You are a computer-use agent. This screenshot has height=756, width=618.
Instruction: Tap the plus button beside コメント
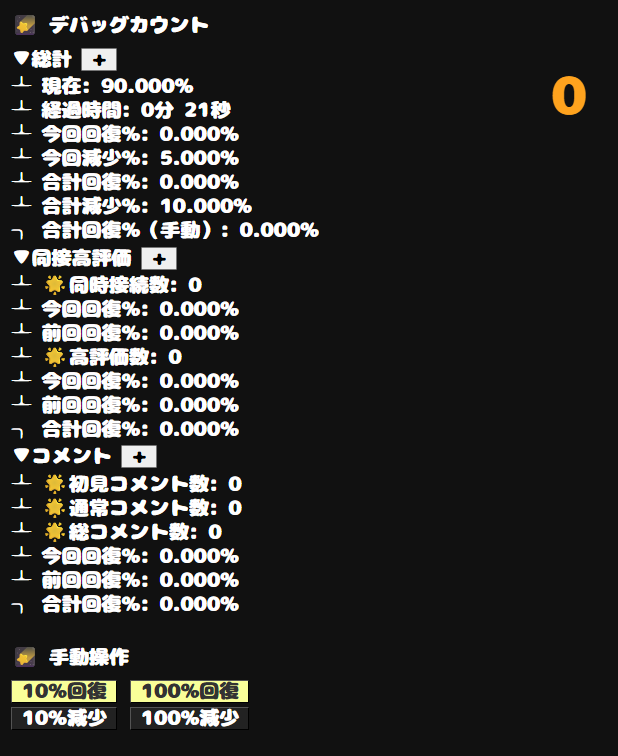[x=139, y=457]
